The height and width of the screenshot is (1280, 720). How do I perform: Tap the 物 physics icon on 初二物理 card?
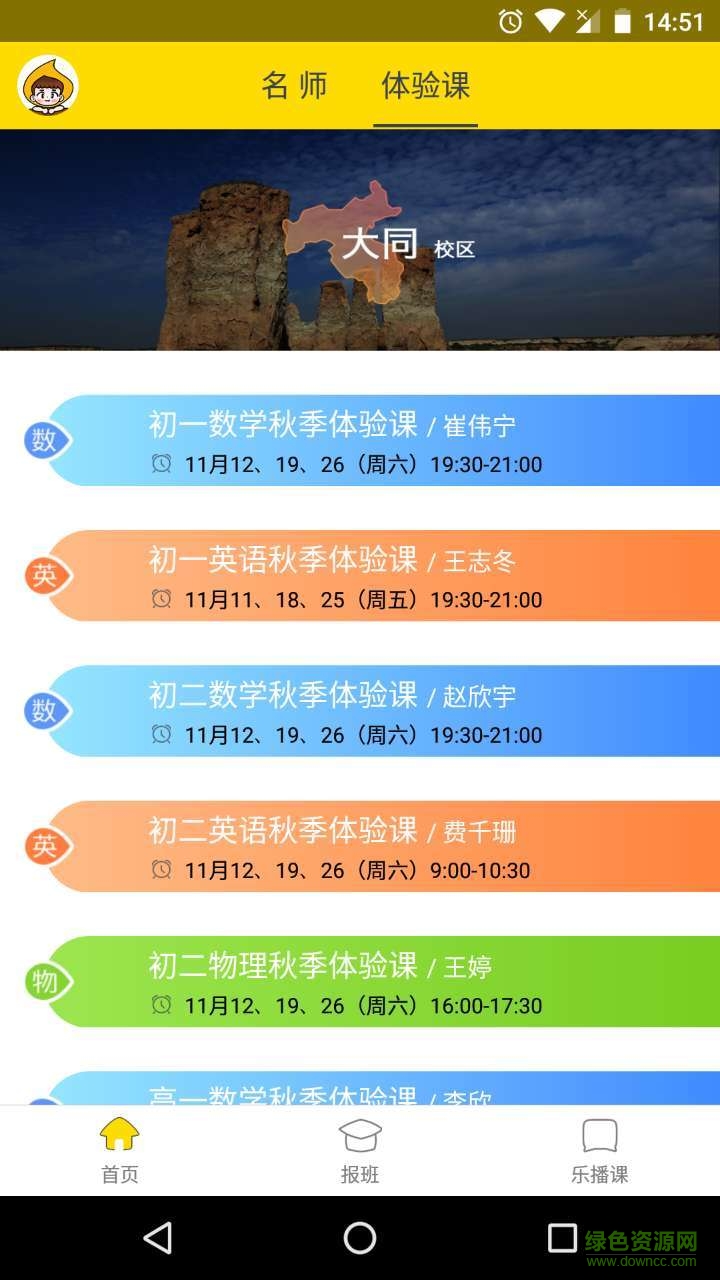44,982
